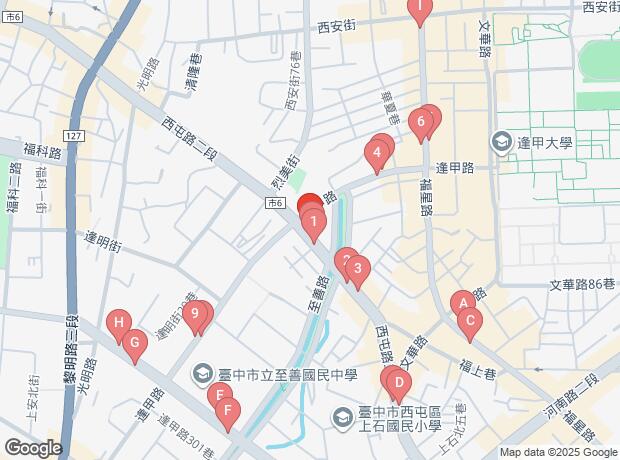Select map pin number 1

314,222
